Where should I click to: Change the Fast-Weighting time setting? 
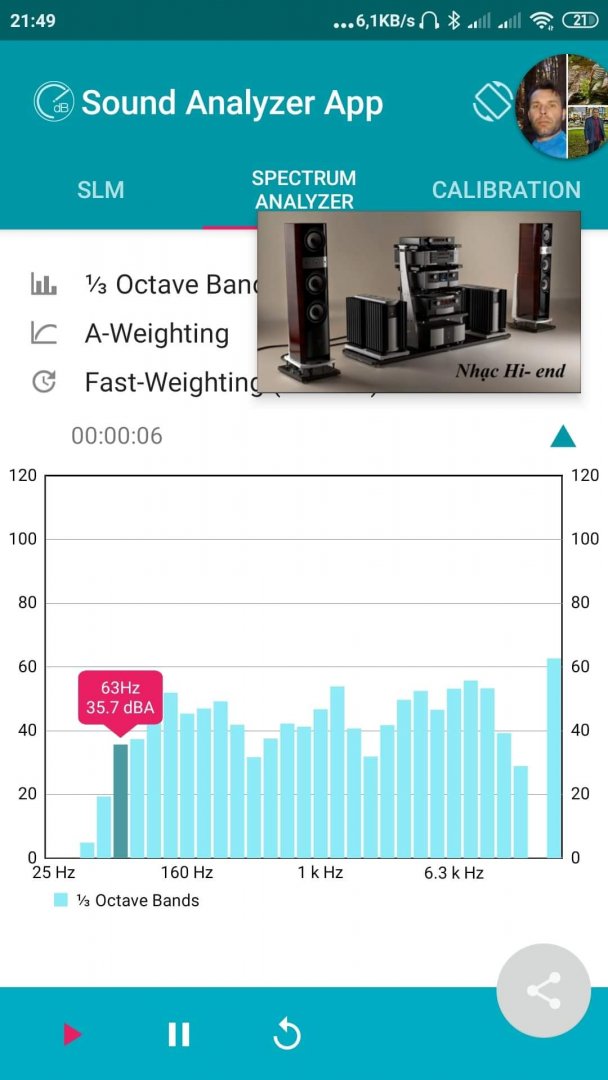(144, 382)
